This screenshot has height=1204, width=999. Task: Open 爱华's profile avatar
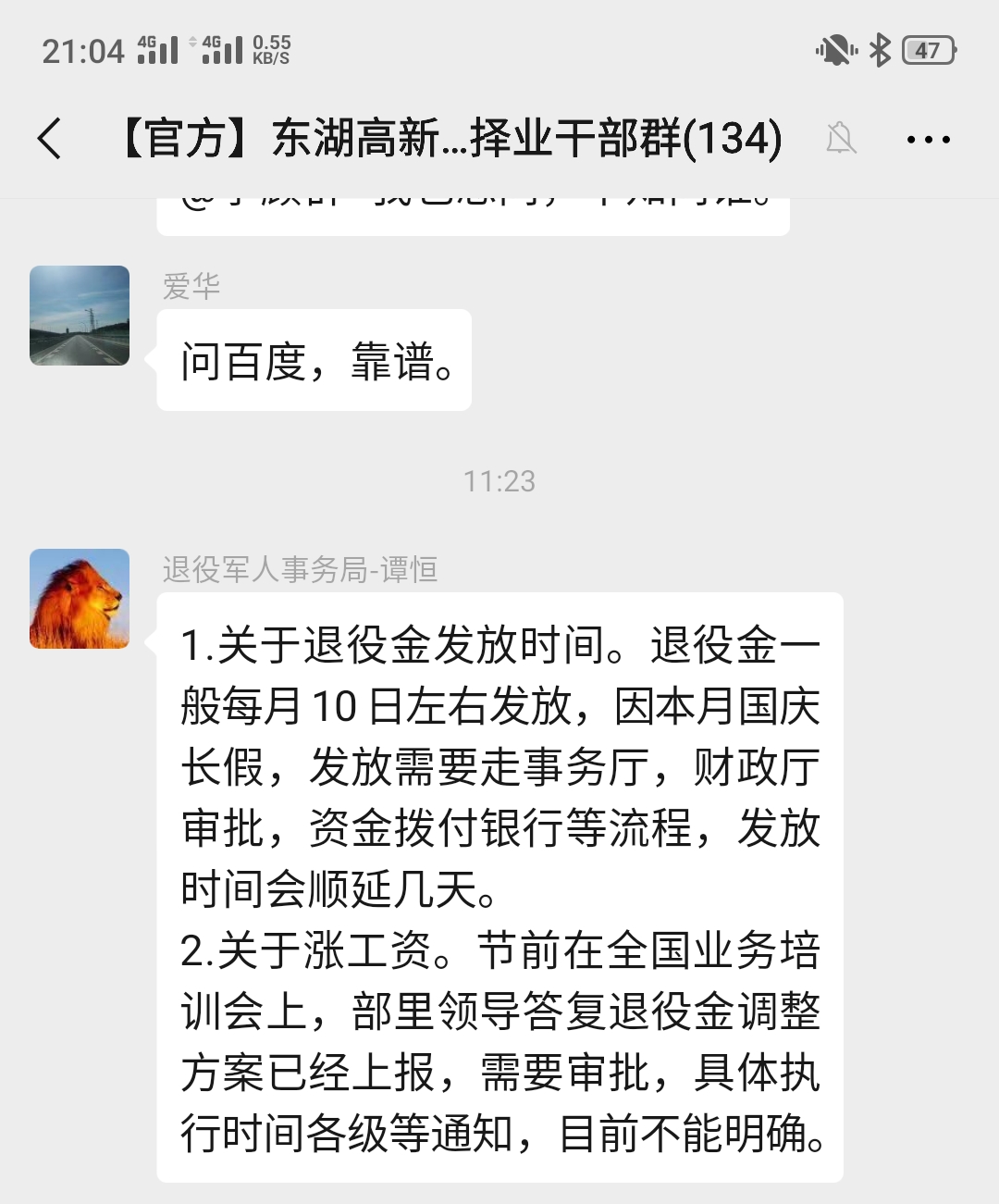tap(80, 316)
